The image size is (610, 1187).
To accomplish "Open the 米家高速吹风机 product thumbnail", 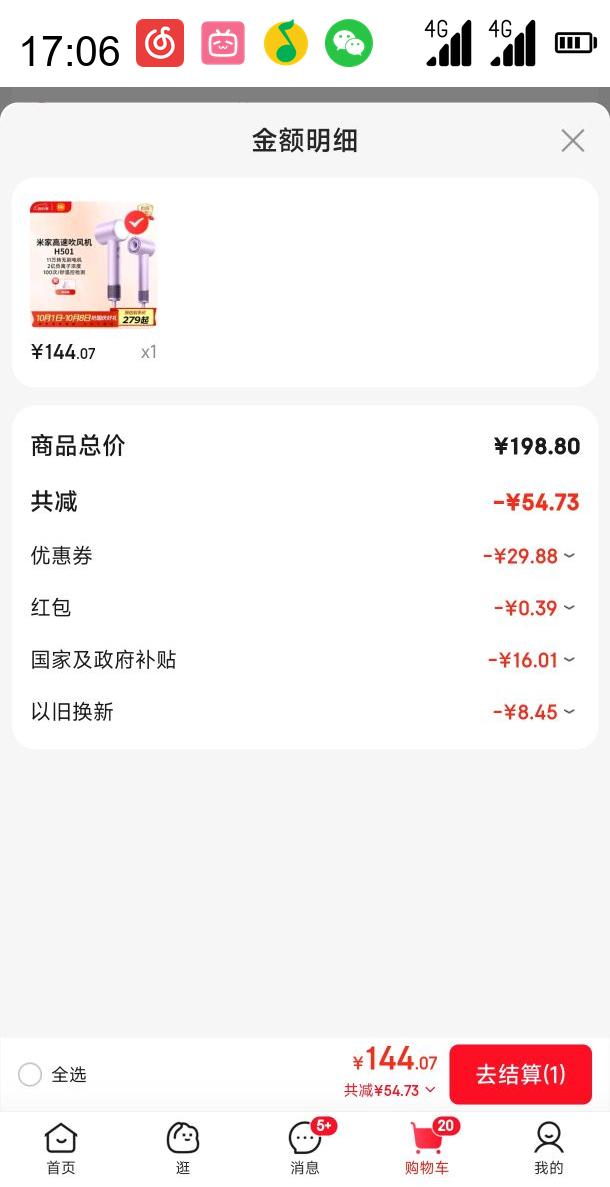I will 94,265.
